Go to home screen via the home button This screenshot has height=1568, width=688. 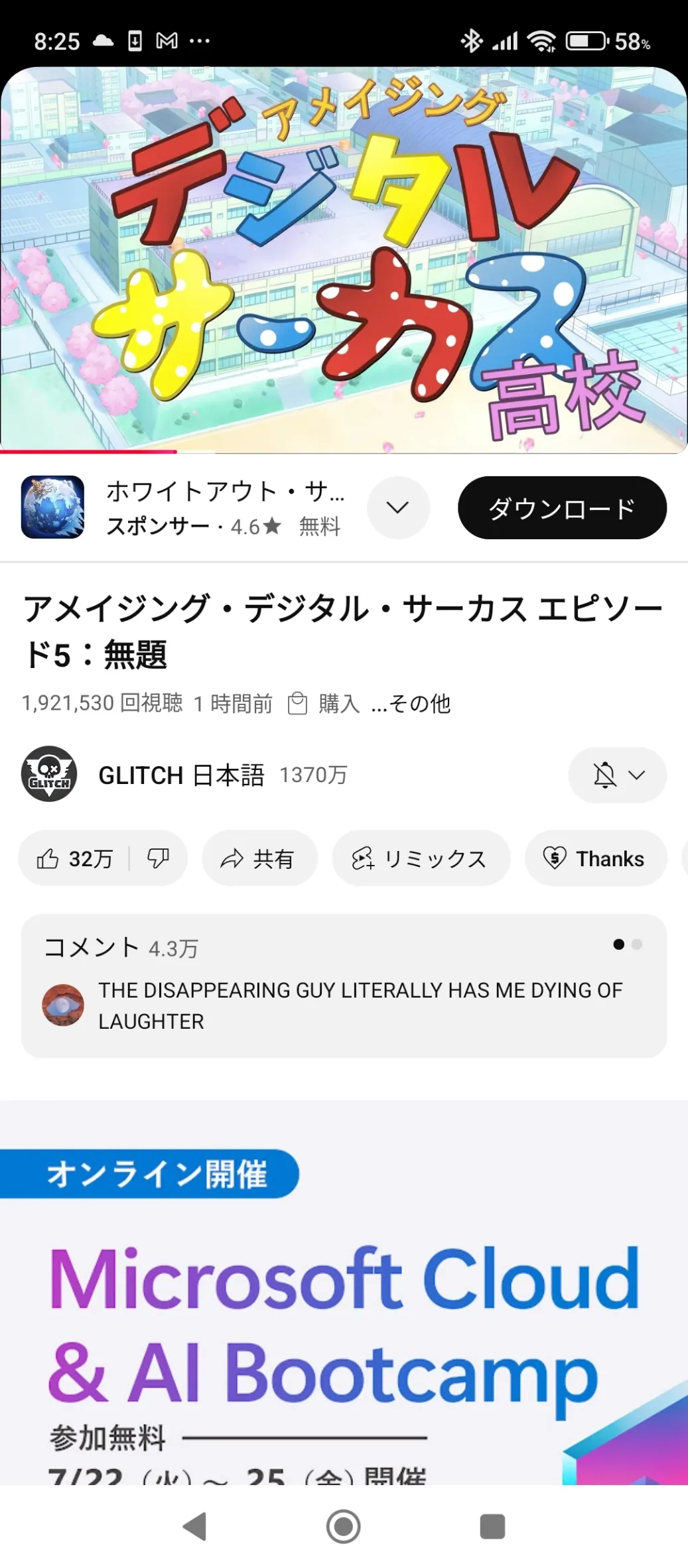pyautogui.click(x=344, y=1526)
